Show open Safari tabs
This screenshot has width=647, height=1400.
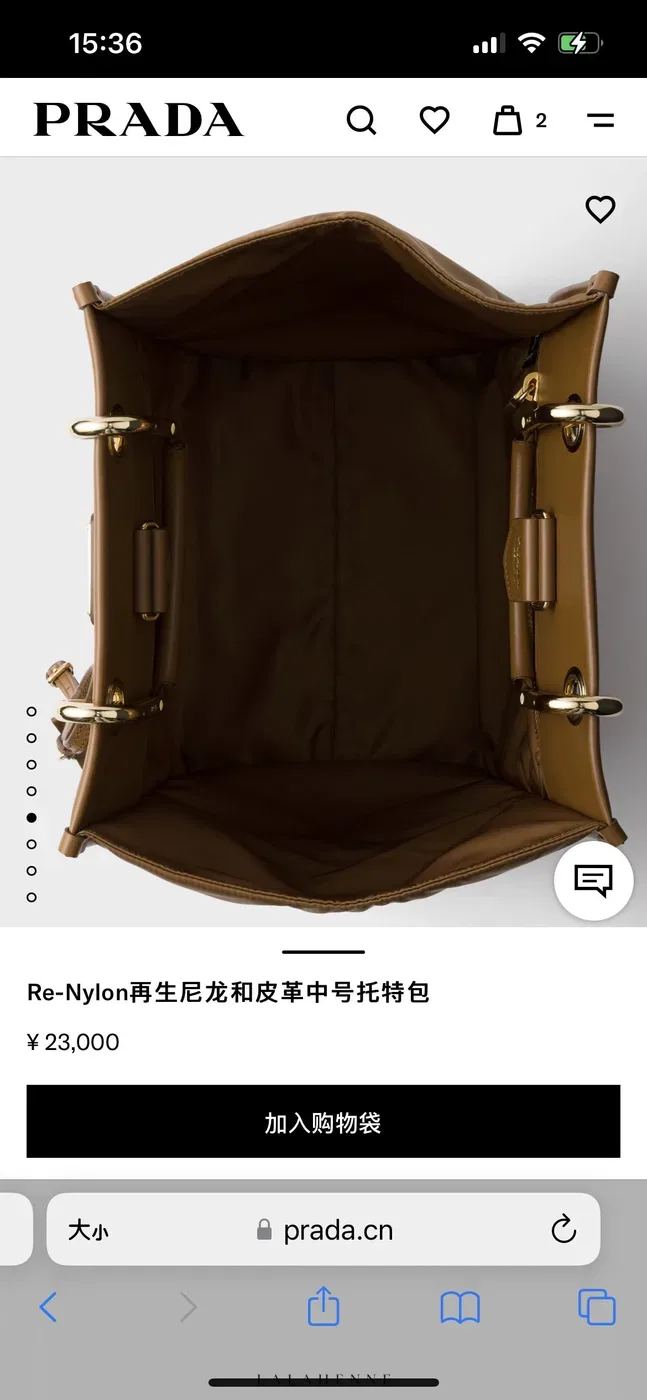[597, 1307]
